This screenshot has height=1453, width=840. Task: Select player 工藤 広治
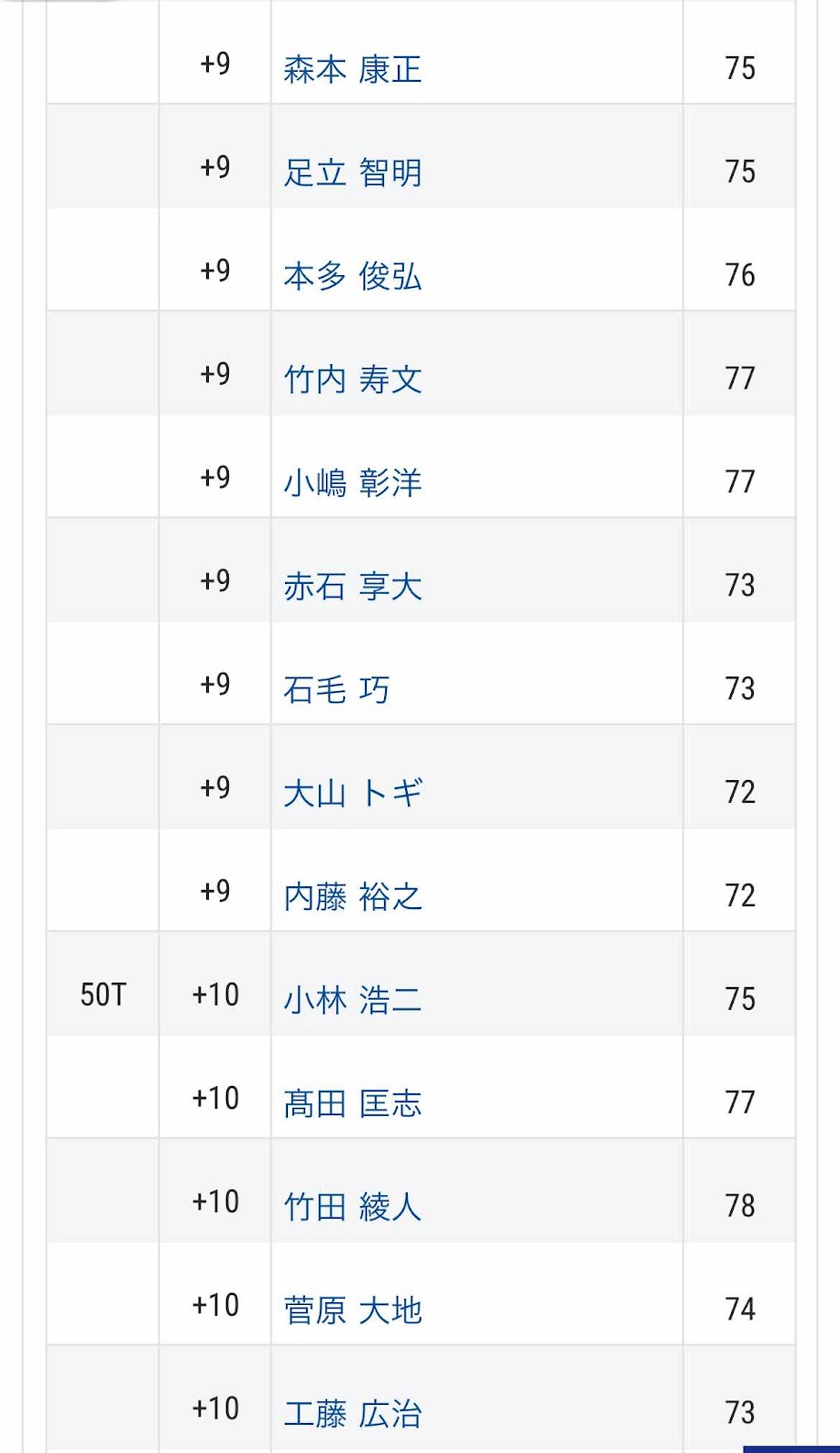pyautogui.click(x=352, y=1415)
